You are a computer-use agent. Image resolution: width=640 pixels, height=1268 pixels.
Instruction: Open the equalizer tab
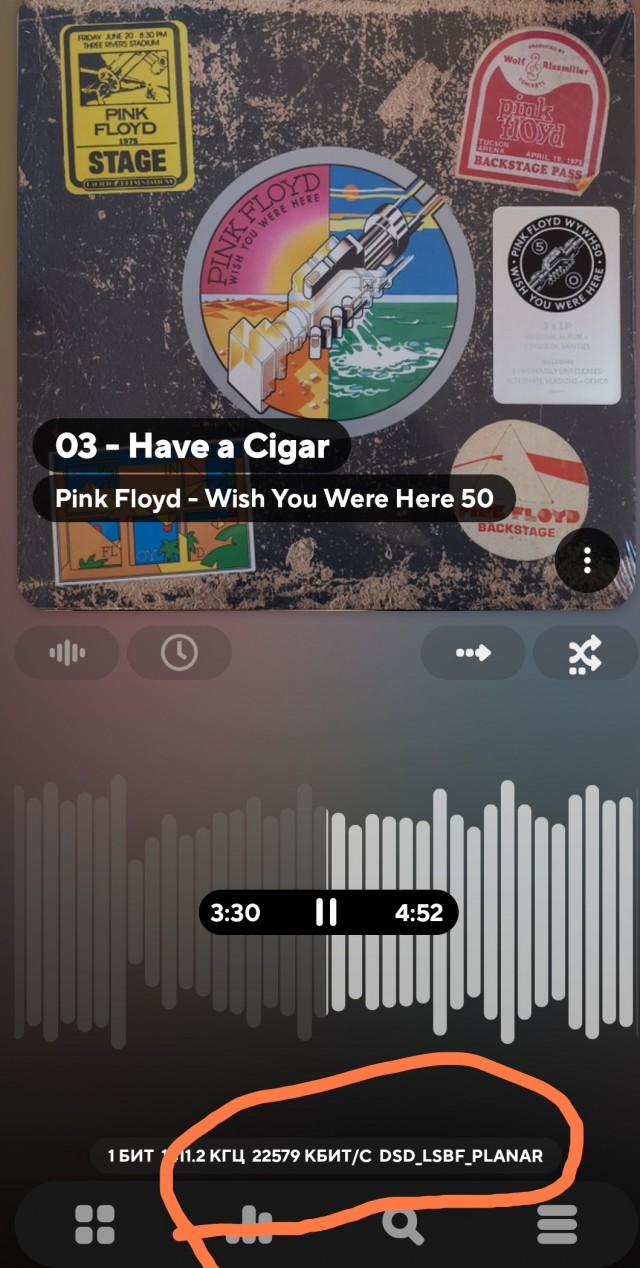coord(248,1226)
